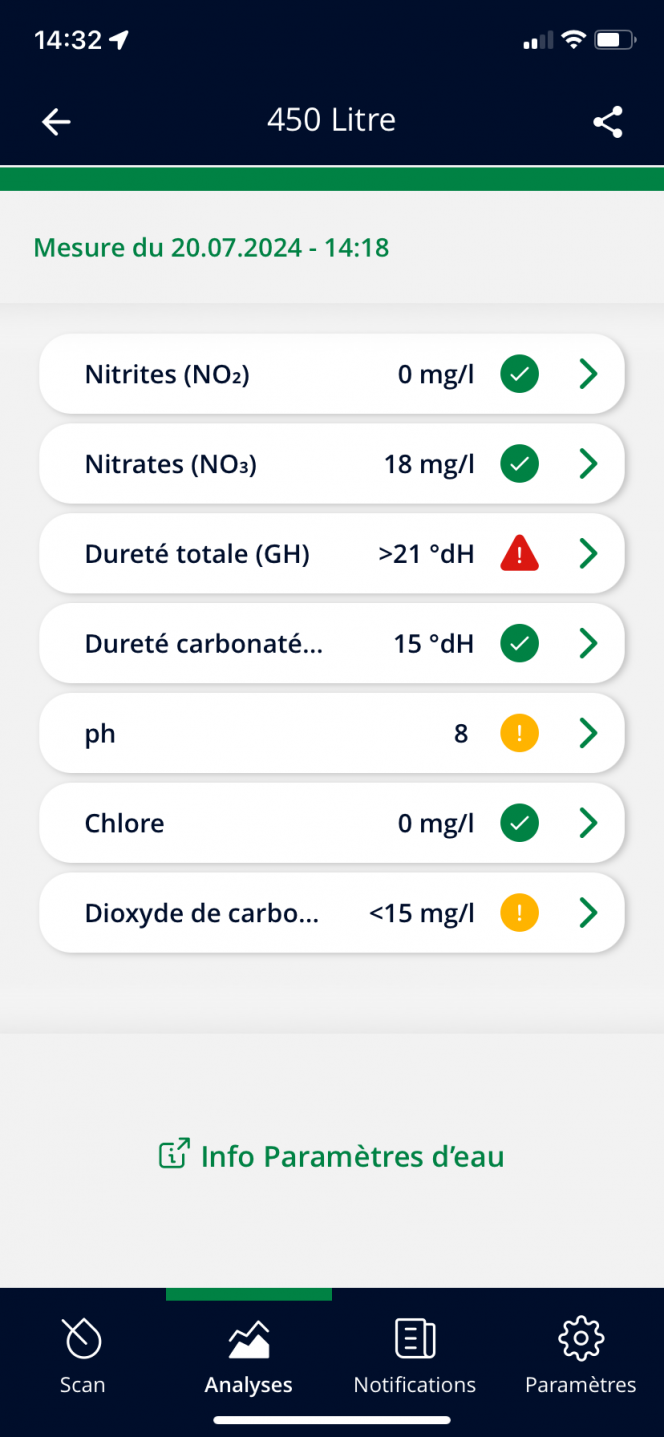Switch to the Notifications tab
The image size is (664, 1437).
(x=414, y=1356)
